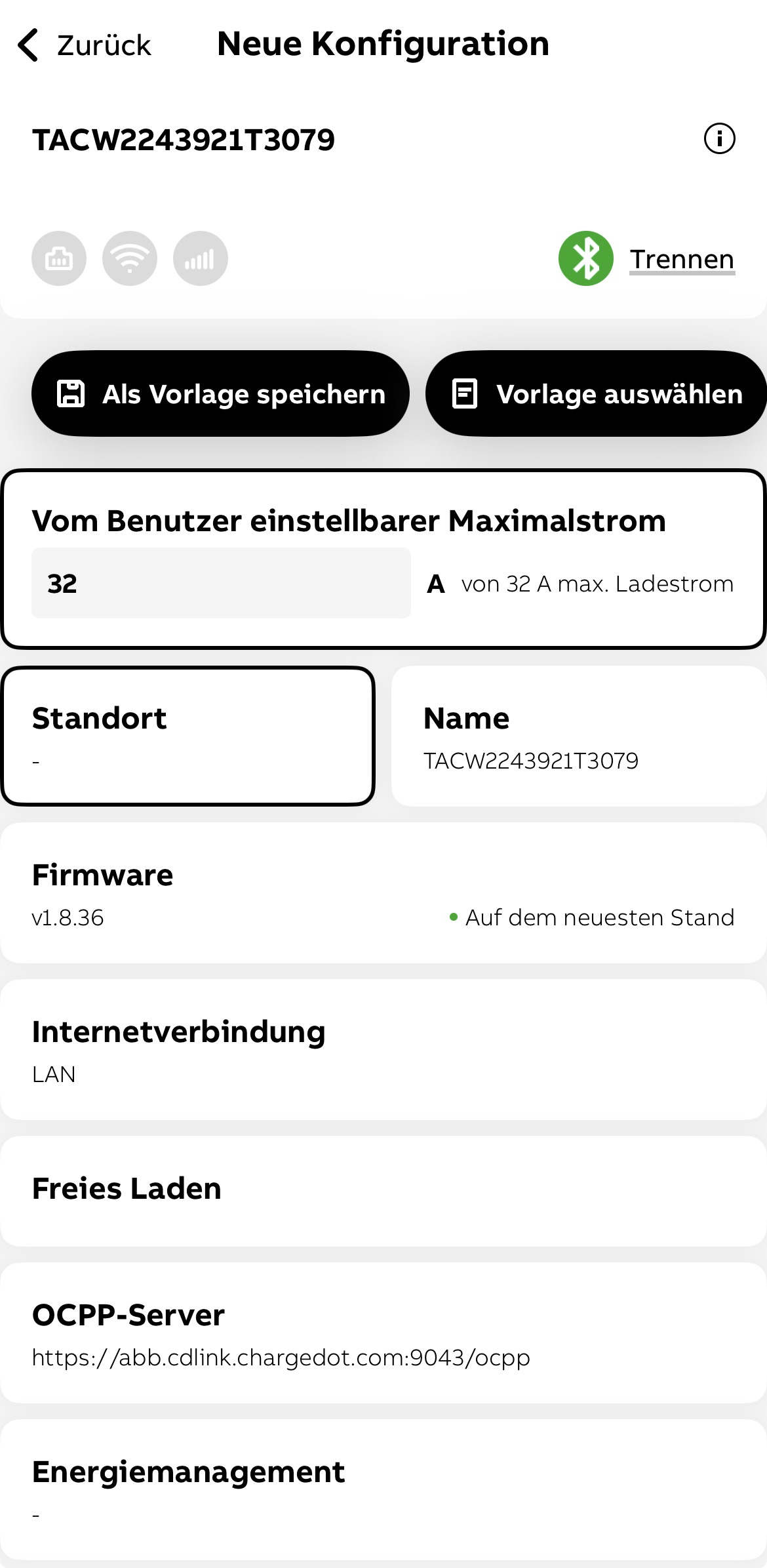Image resolution: width=767 pixels, height=1568 pixels.
Task: Edit the Maximalstrom value field
Action: tap(221, 583)
